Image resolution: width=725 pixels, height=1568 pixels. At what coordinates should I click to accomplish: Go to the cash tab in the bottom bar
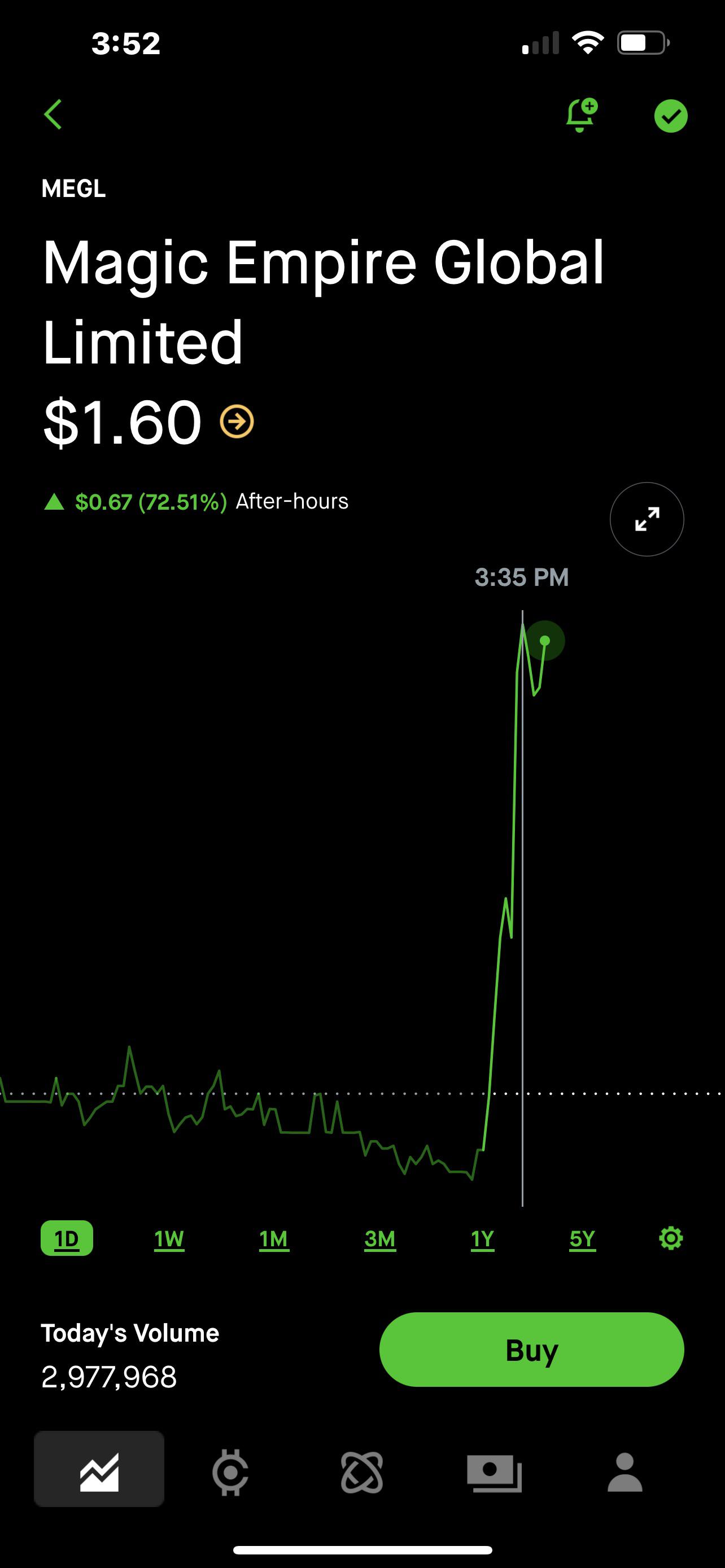[494, 1473]
